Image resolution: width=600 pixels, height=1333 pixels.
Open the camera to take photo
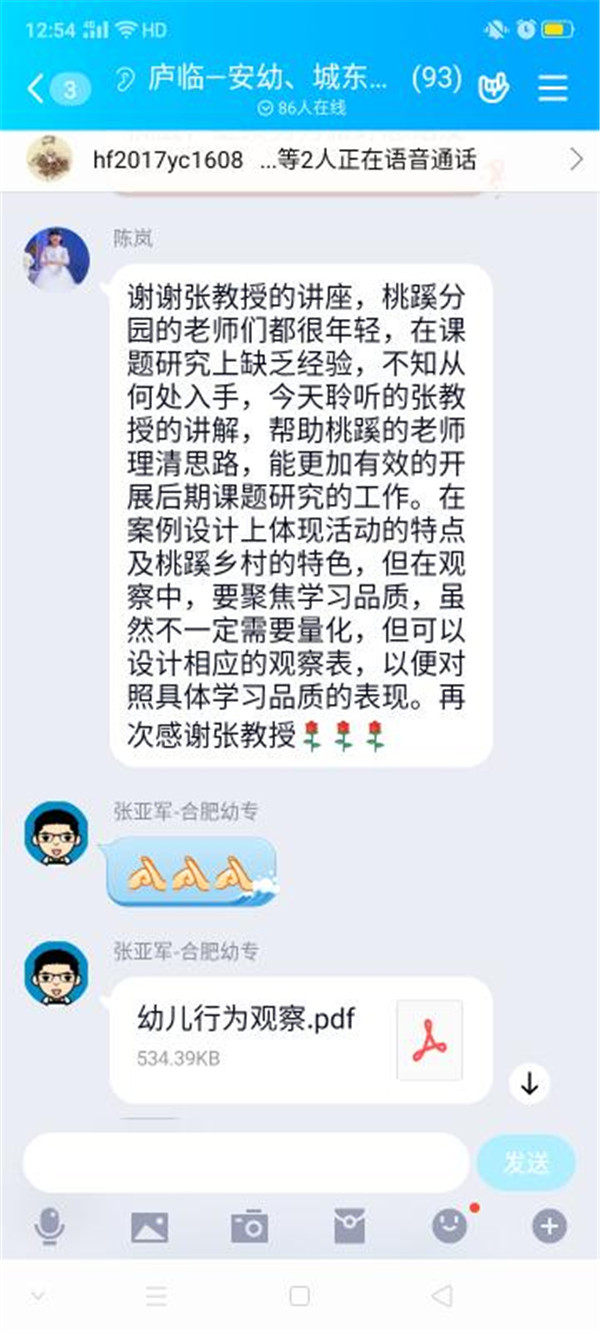(x=249, y=1226)
